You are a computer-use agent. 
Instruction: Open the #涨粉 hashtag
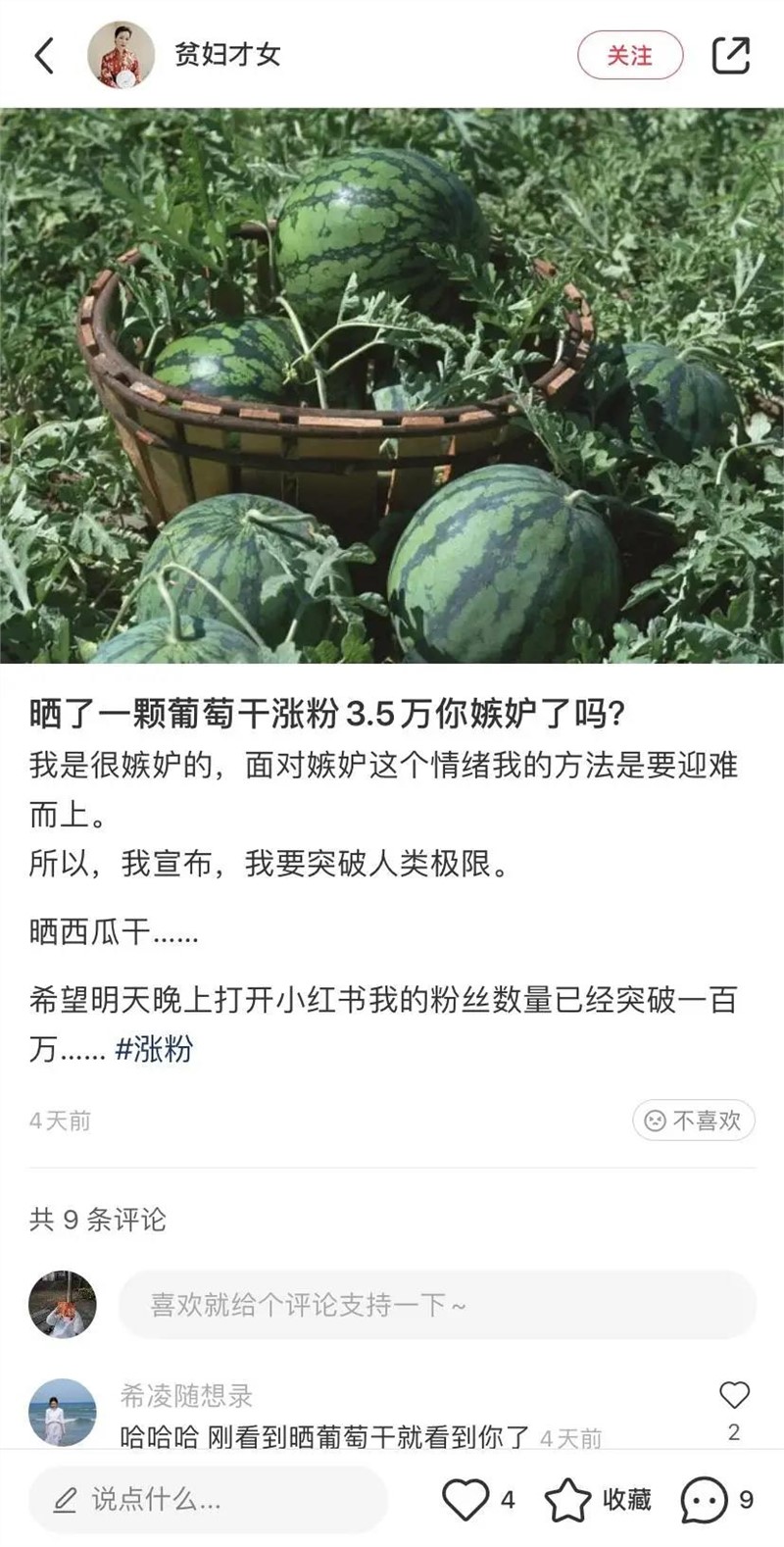154,1050
